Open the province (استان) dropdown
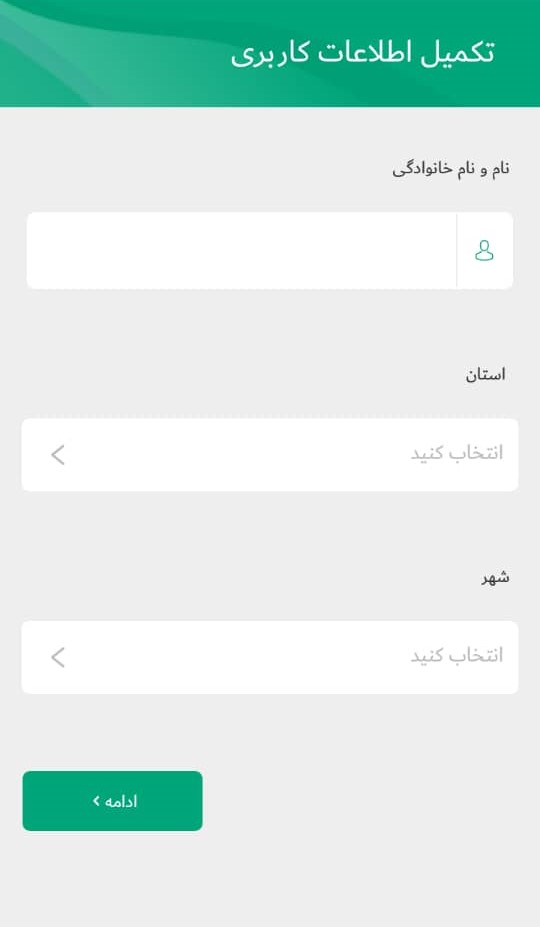 point(270,455)
